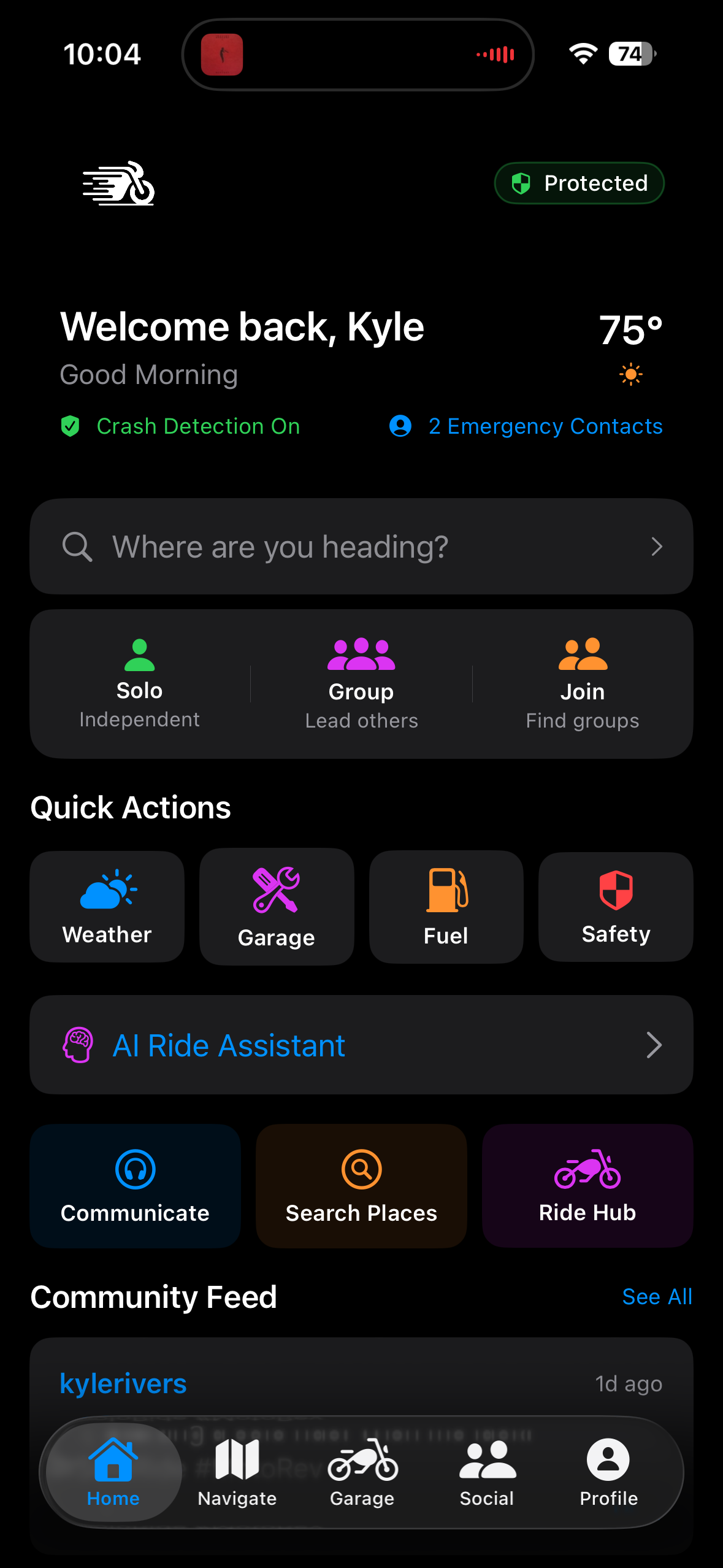Open the Garage quick action tools
The height and width of the screenshot is (1568, 723).
[277, 906]
